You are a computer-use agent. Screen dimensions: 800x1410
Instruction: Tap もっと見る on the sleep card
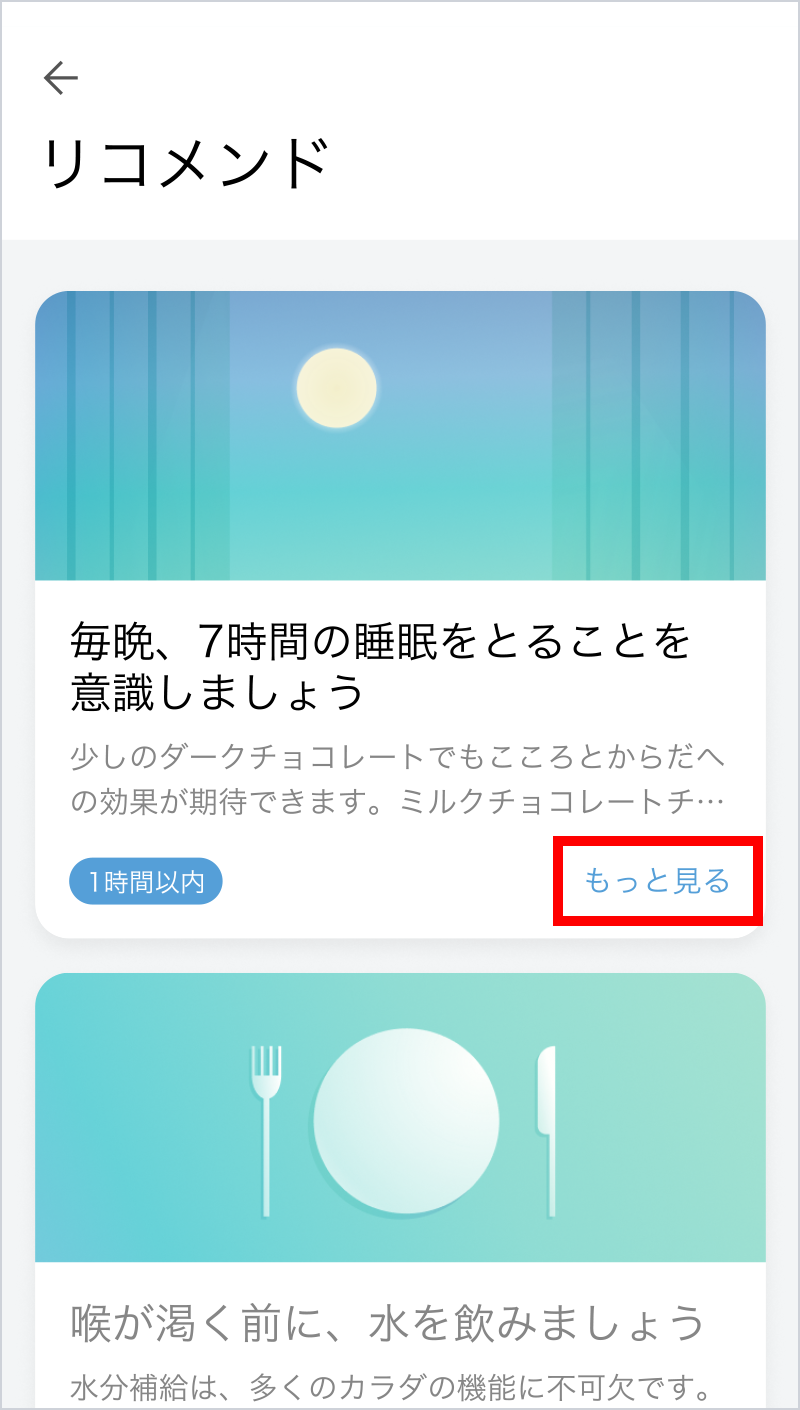[657, 881]
